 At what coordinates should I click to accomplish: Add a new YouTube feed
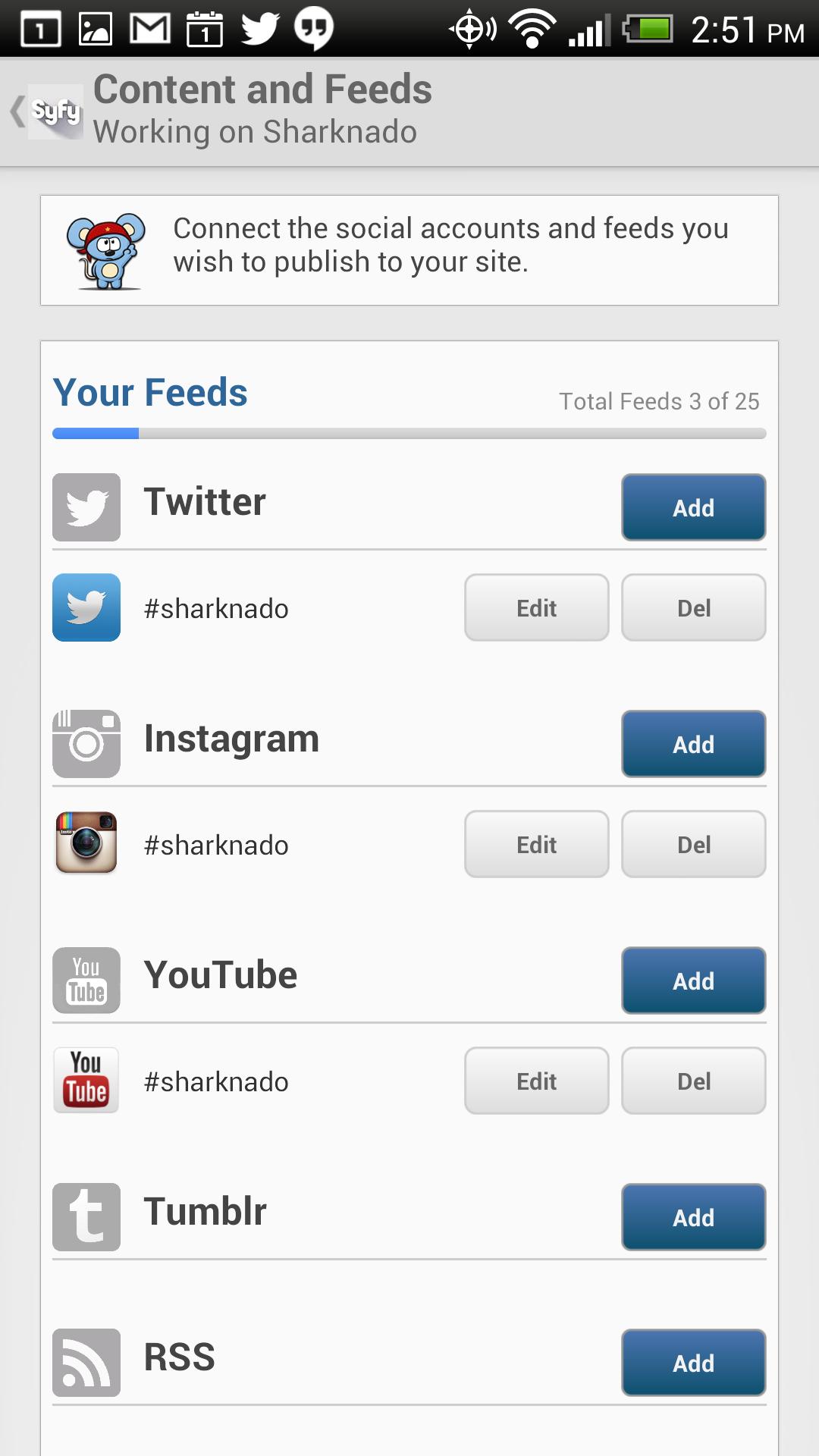pos(693,981)
